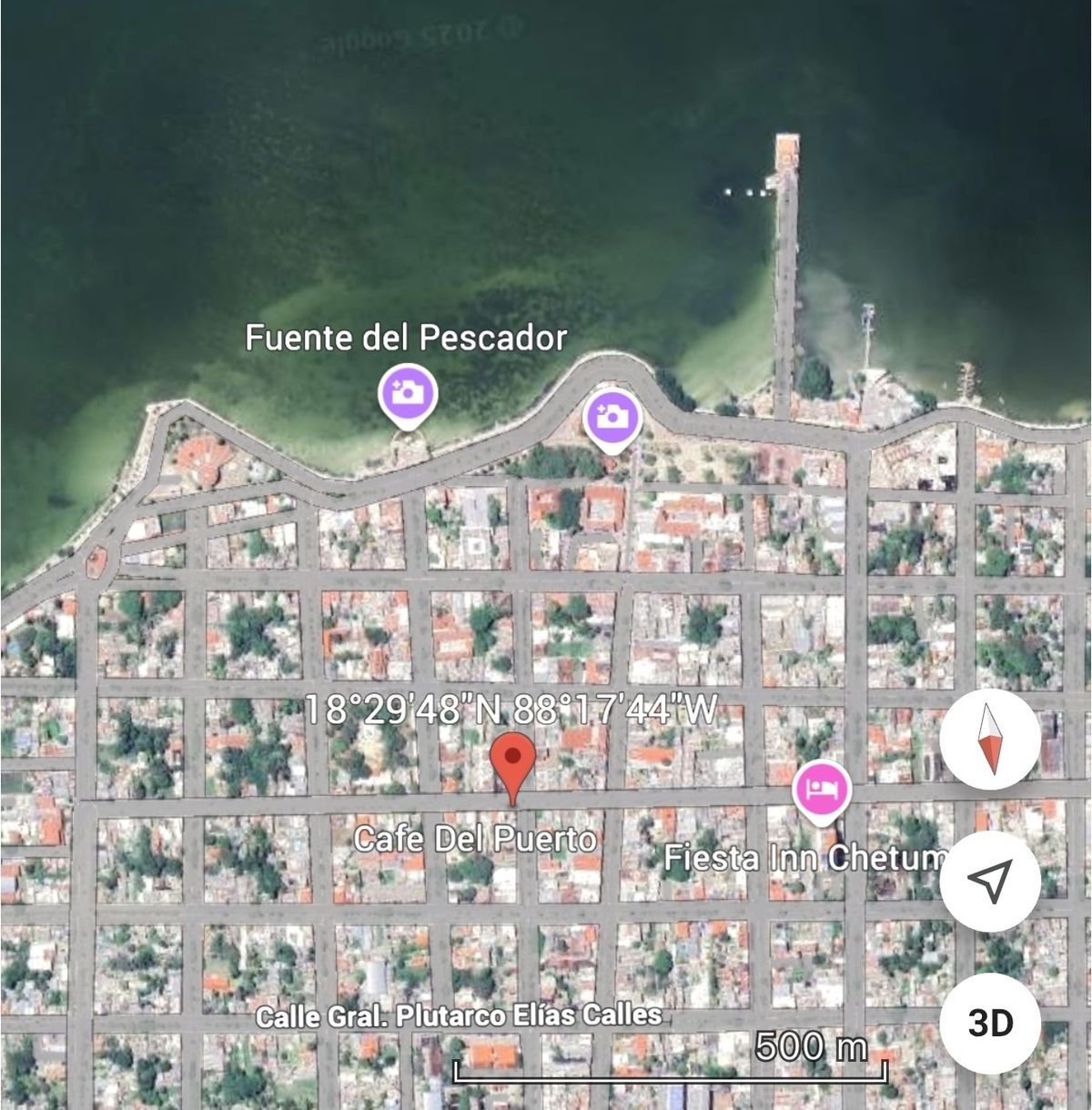Center map on my location

click(x=990, y=880)
